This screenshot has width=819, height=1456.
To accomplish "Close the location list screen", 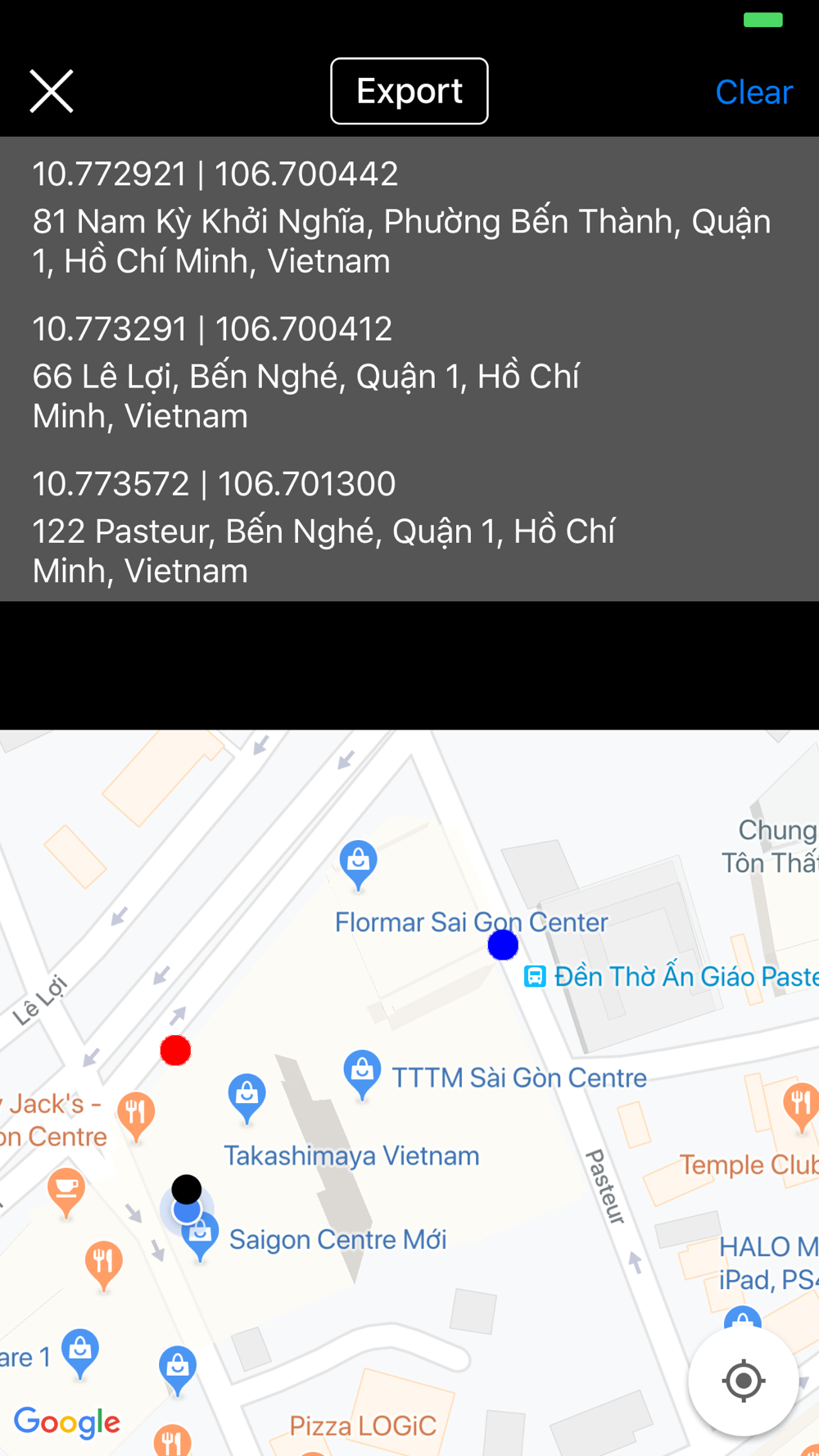I will tap(52, 91).
